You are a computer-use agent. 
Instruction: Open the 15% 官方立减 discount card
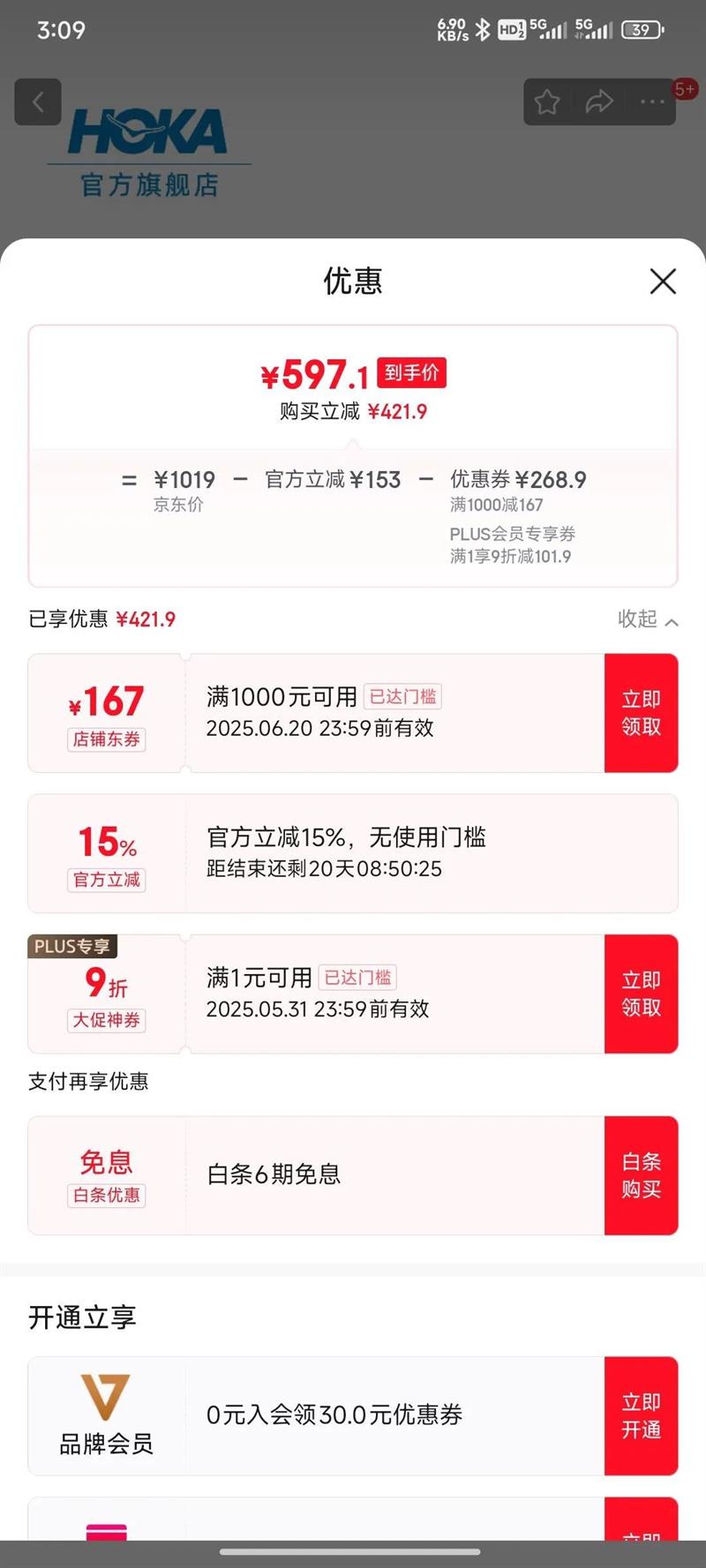pyautogui.click(x=353, y=853)
